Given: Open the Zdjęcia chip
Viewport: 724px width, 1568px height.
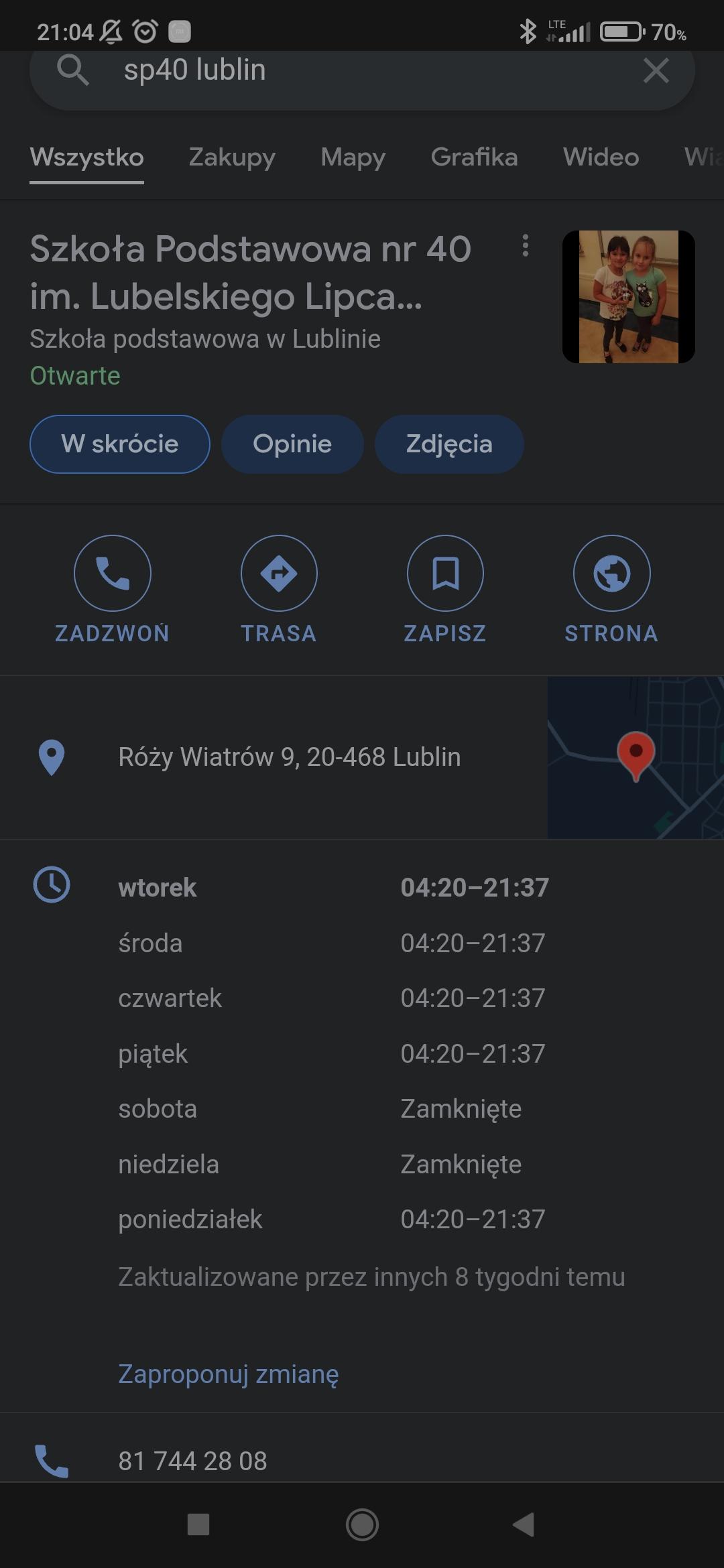Looking at the screenshot, I should pos(449,444).
